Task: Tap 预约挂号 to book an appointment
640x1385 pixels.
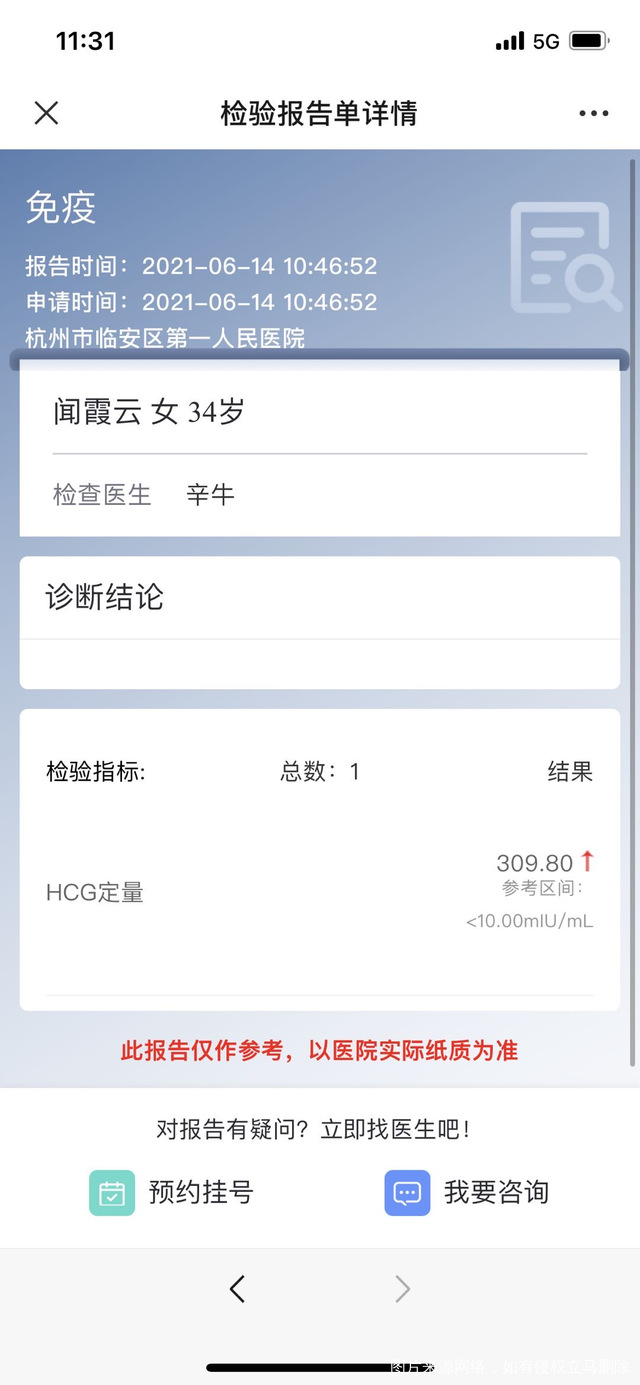Action: pyautogui.click(x=172, y=1192)
